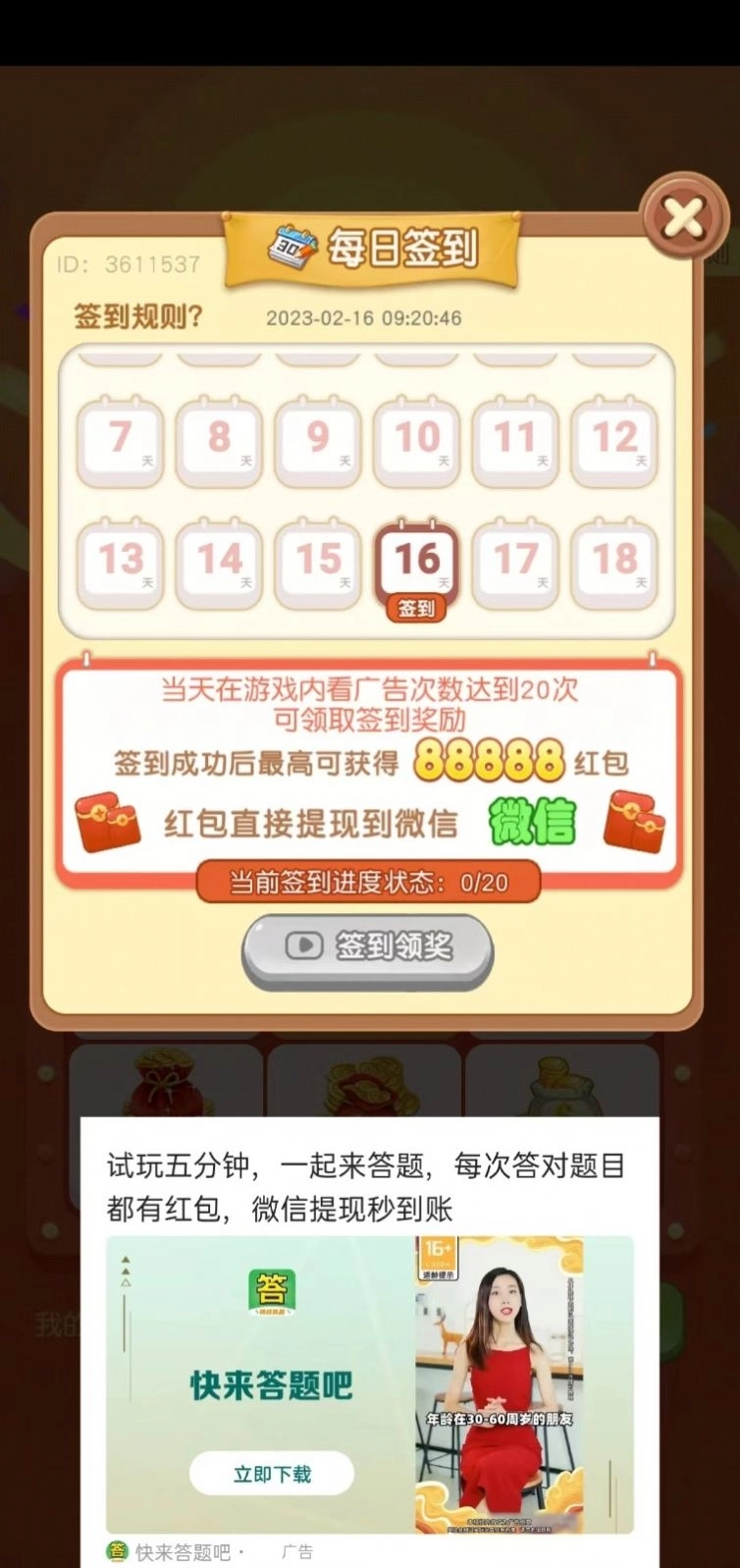This screenshot has height=1568, width=740.
Task: Tap the 立即下载 download button
Action: coord(270,1473)
